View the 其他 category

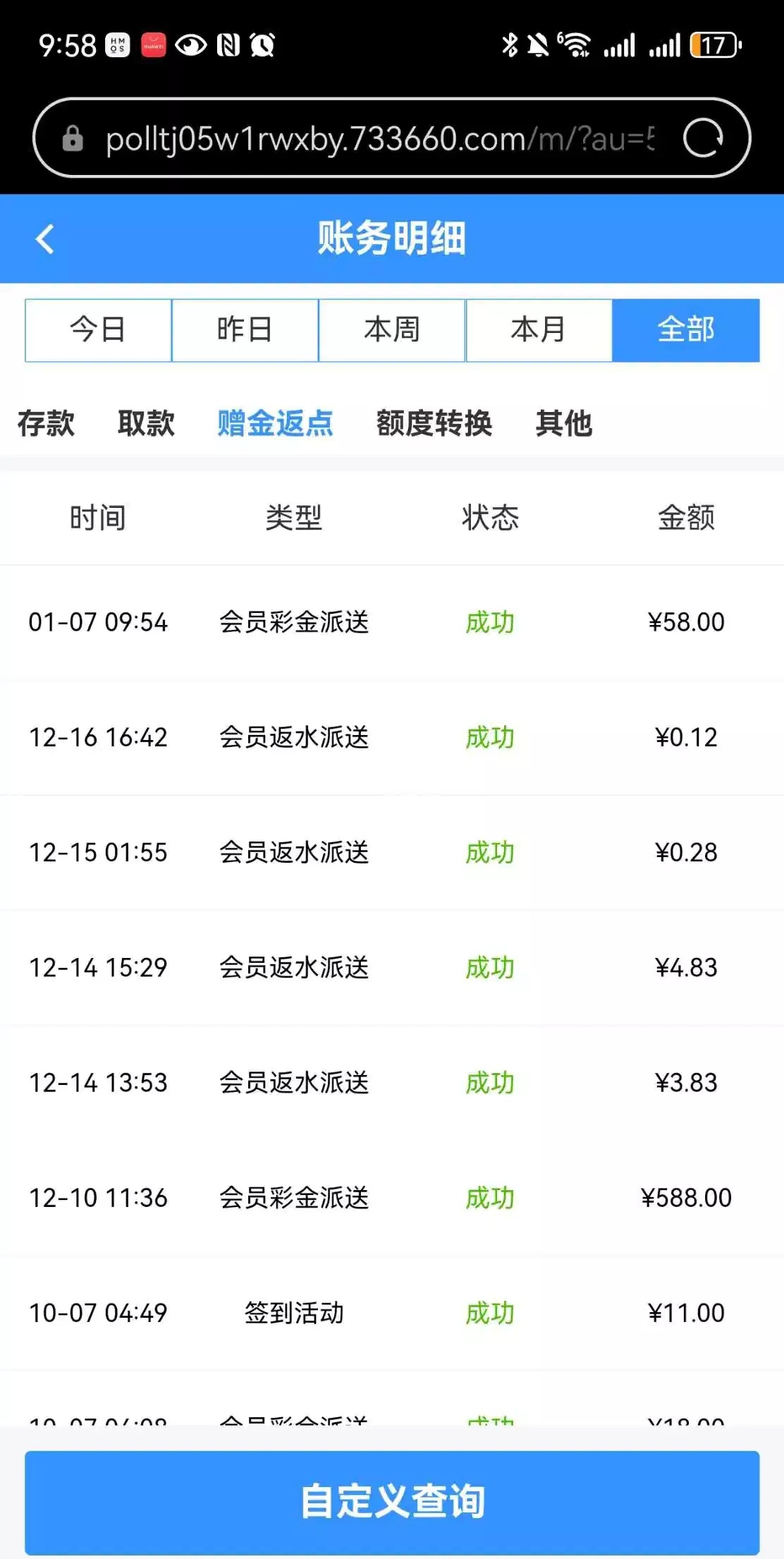(x=563, y=423)
